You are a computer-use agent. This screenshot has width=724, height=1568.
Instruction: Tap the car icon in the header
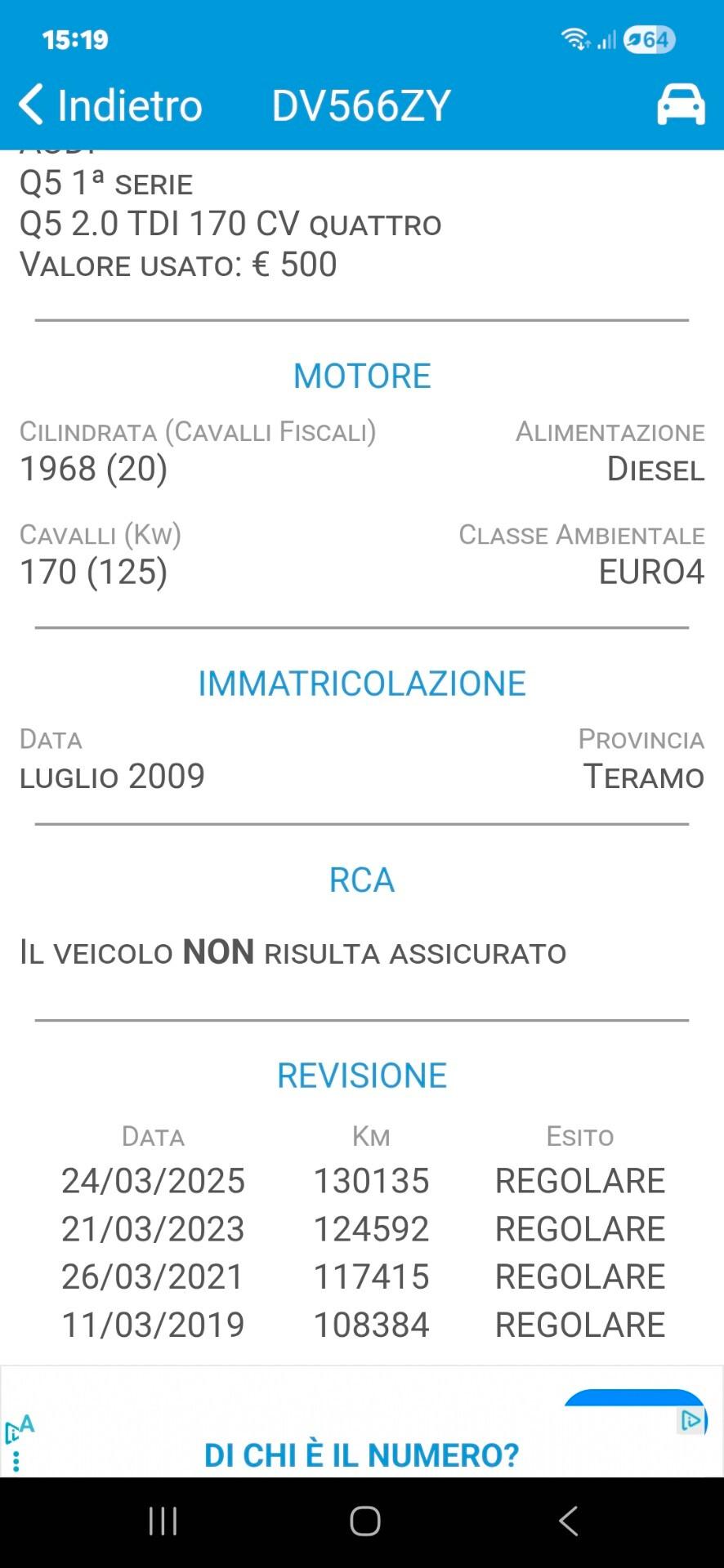(681, 105)
